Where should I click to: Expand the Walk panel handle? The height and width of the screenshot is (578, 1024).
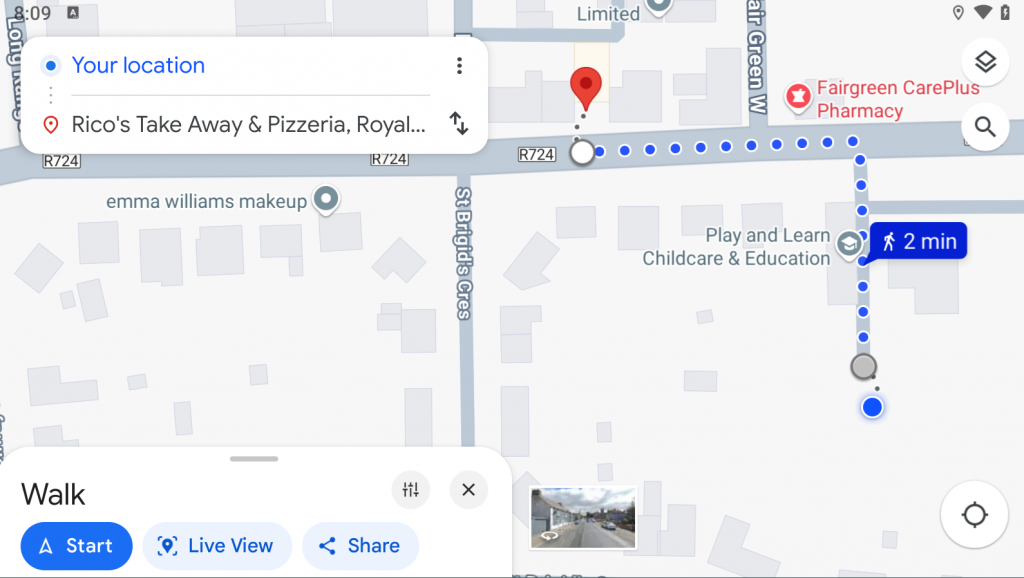(x=254, y=459)
